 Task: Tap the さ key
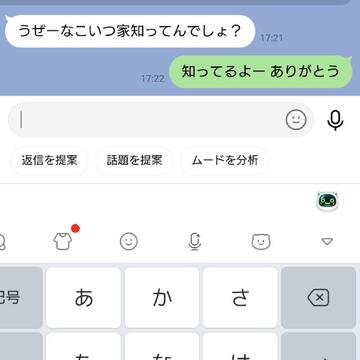click(x=240, y=297)
